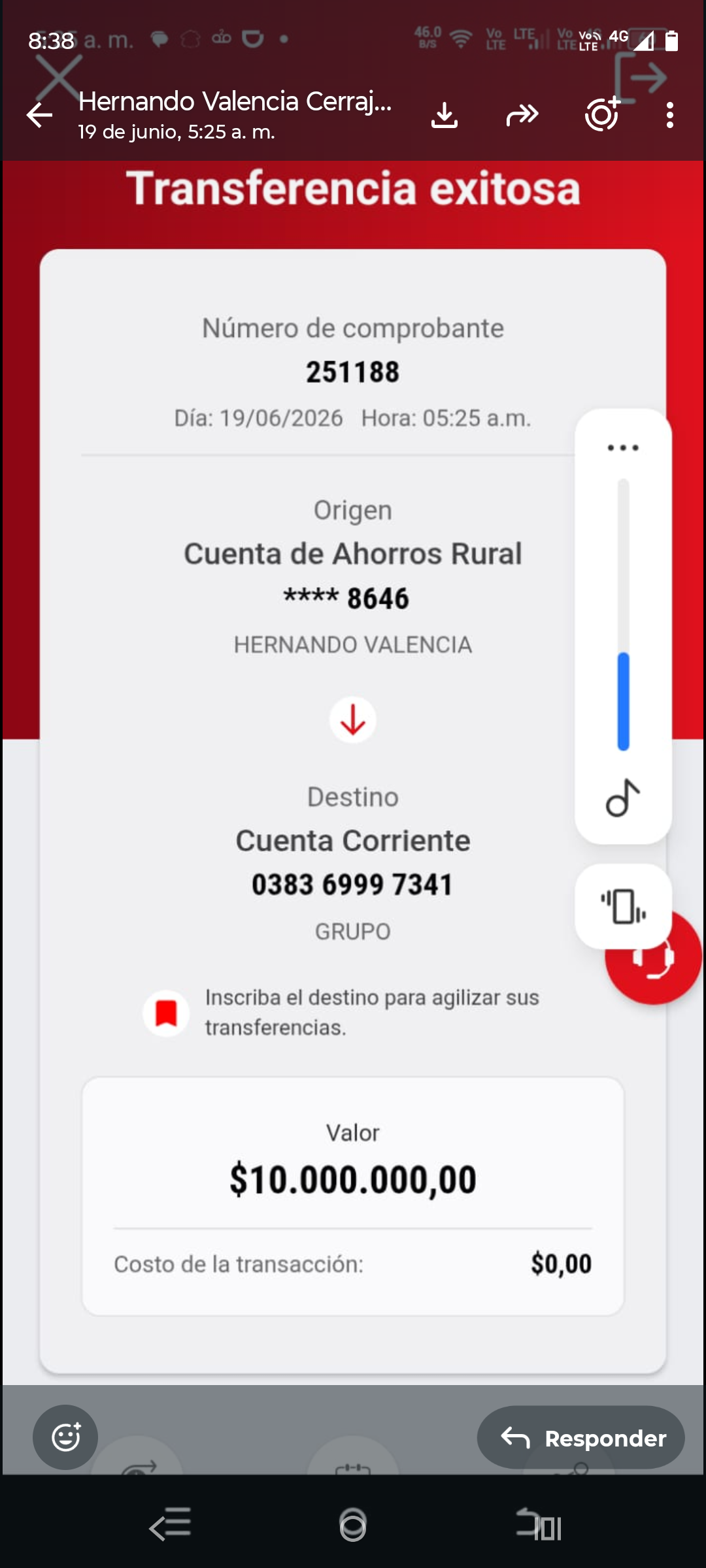Mute media with the music note icon
Image resolution: width=706 pixels, height=1568 pixels.
(623, 798)
